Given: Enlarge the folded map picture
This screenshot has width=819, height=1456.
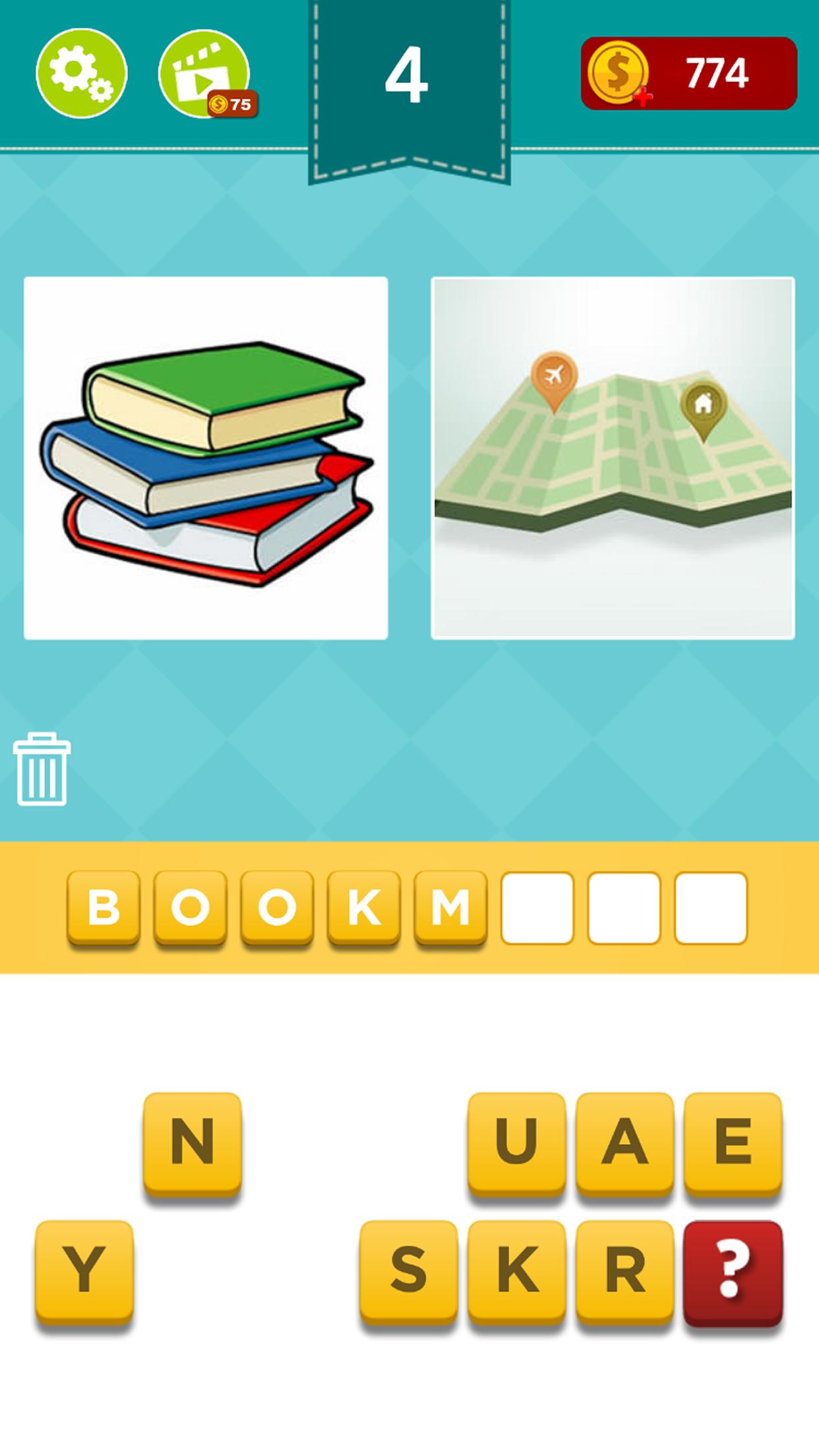Looking at the screenshot, I should point(613,458).
